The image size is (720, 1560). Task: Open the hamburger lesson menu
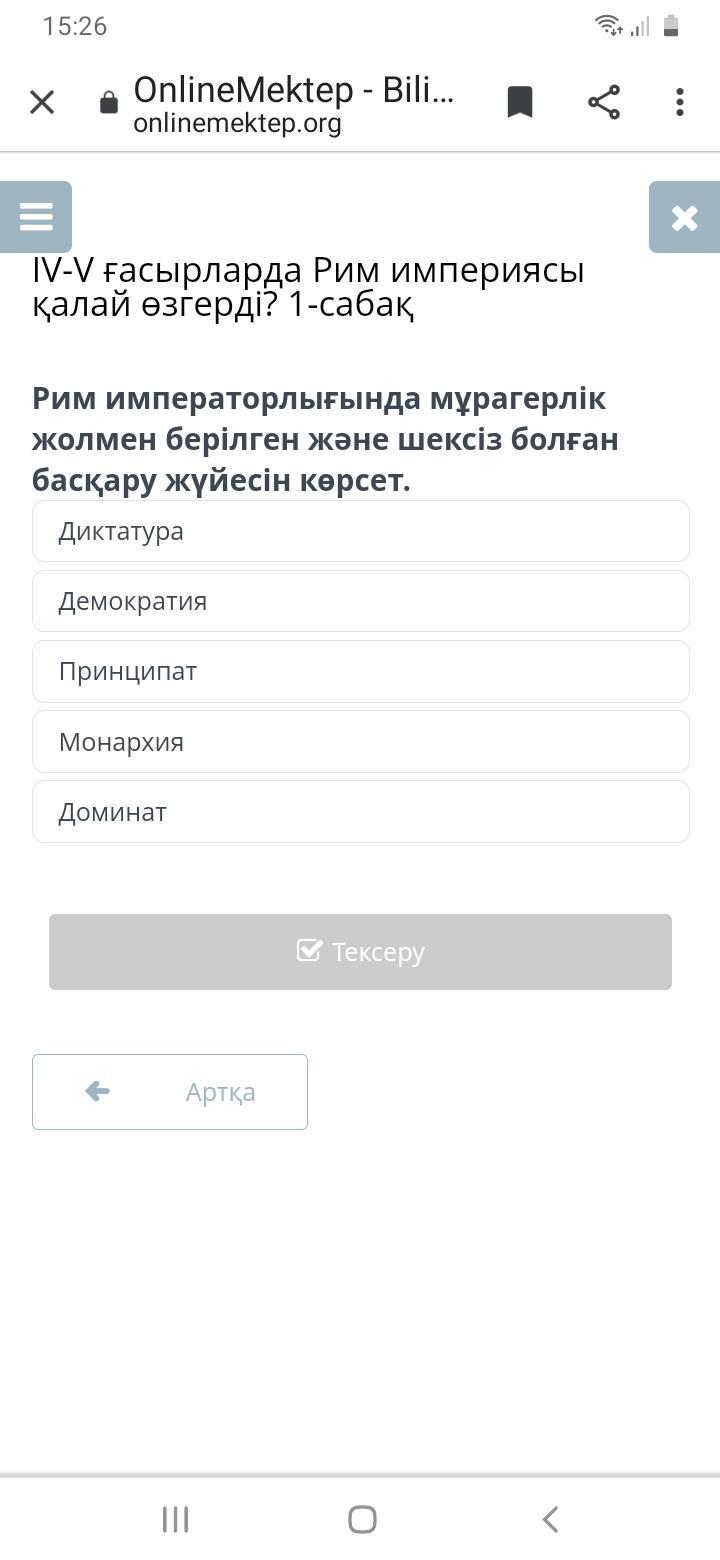(x=36, y=217)
